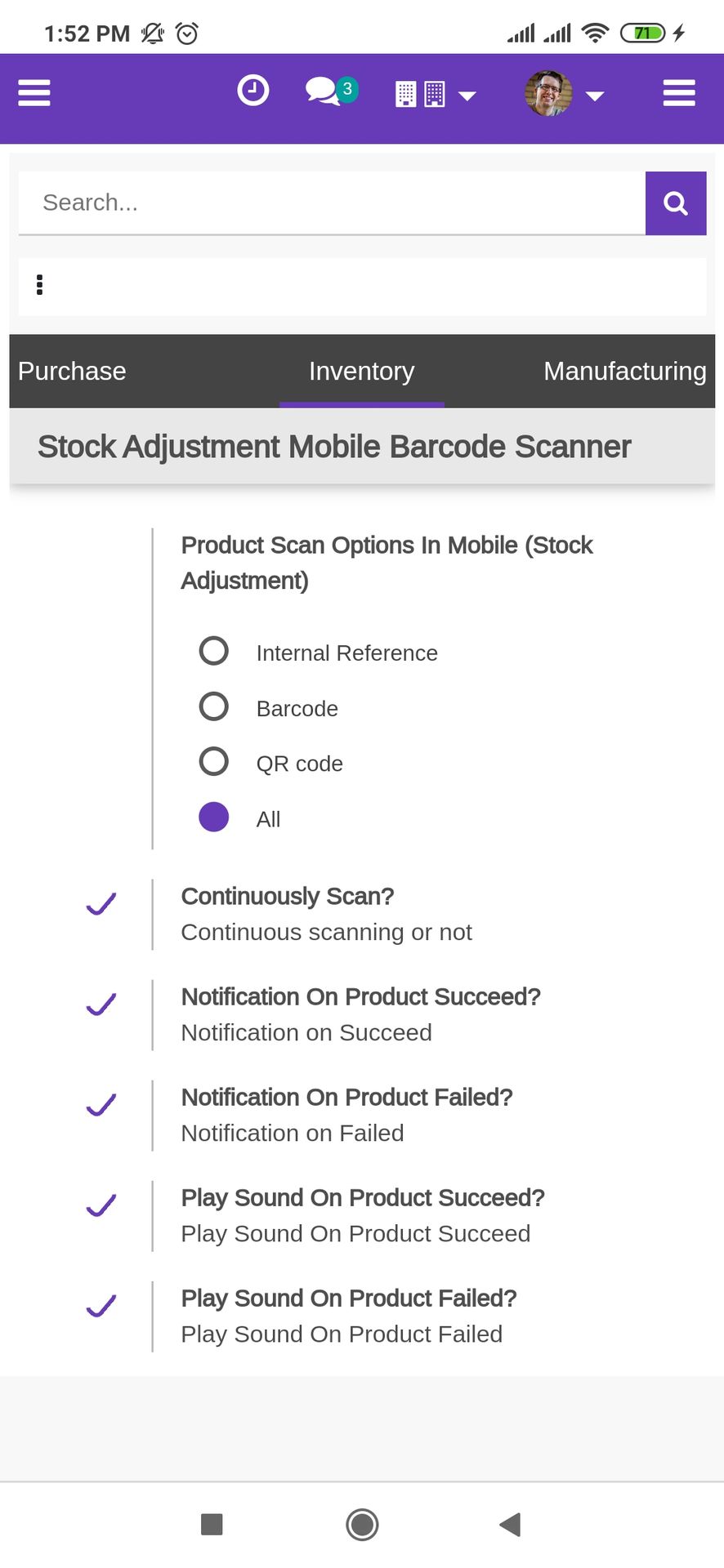
Task: Select the All scan option
Action: pyautogui.click(x=214, y=817)
